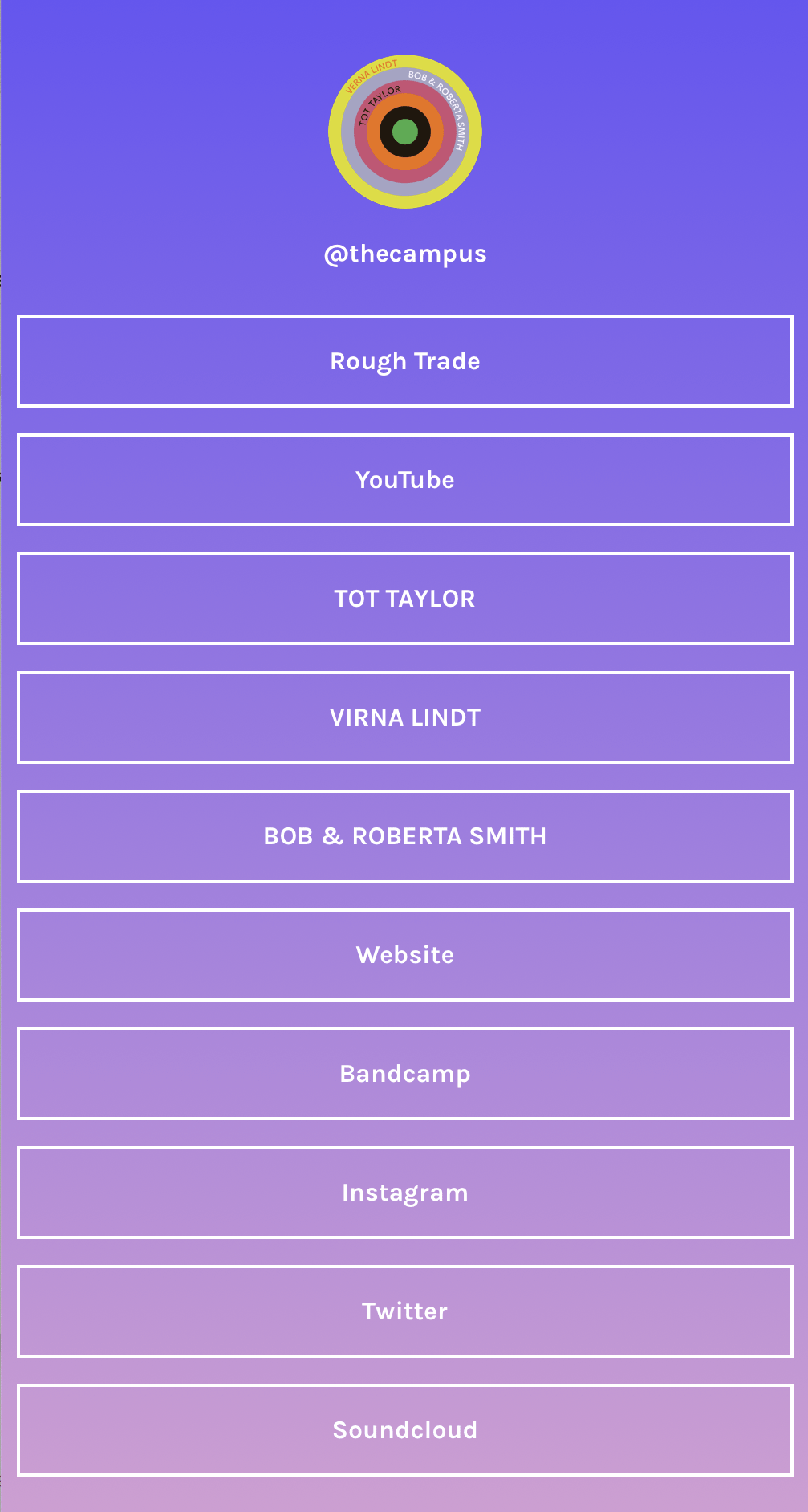Open the Bandcamp page
808x1512 pixels.
(x=404, y=1074)
